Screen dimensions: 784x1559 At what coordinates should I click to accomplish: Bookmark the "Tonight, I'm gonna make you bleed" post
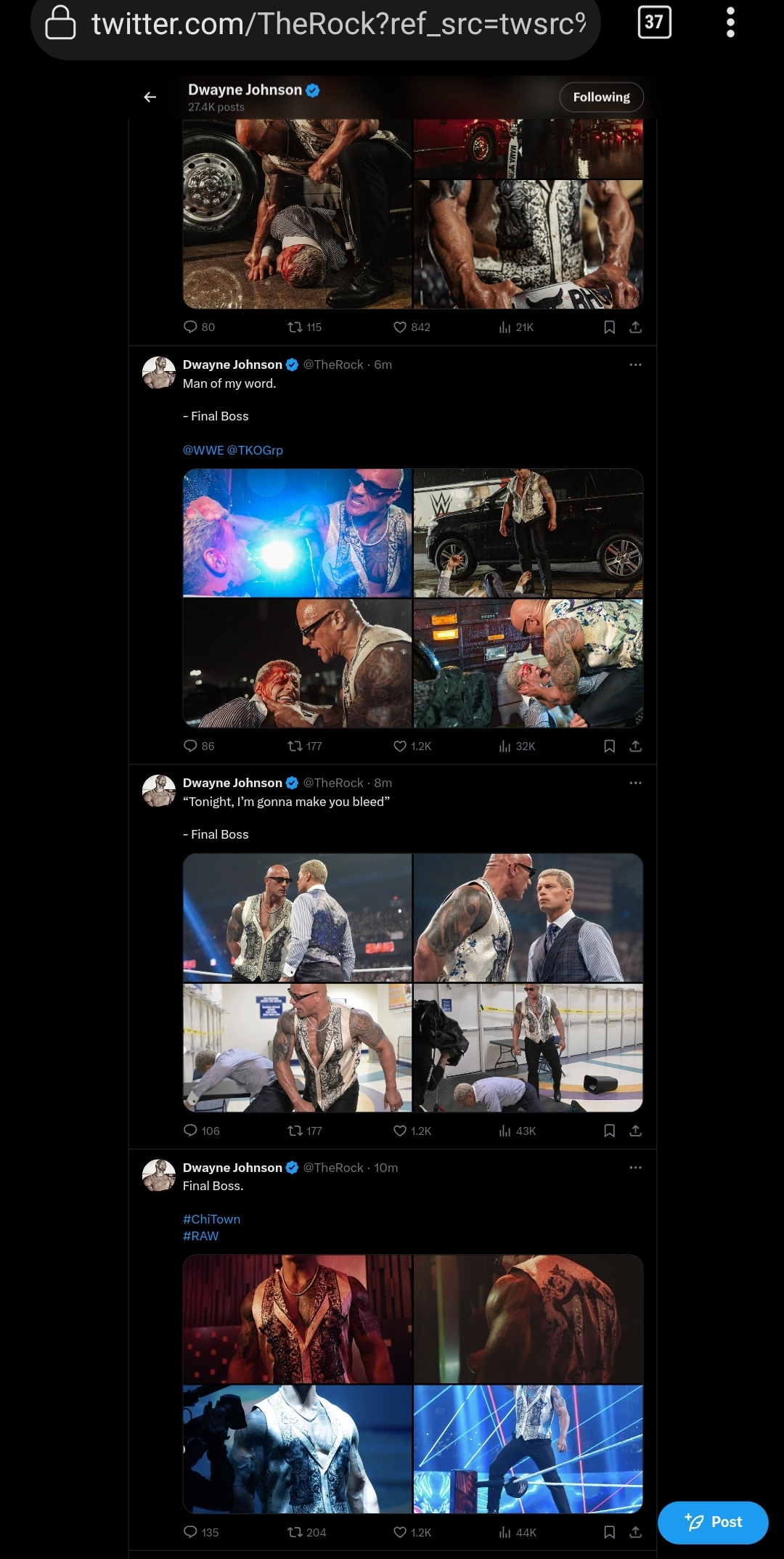pyautogui.click(x=610, y=1131)
